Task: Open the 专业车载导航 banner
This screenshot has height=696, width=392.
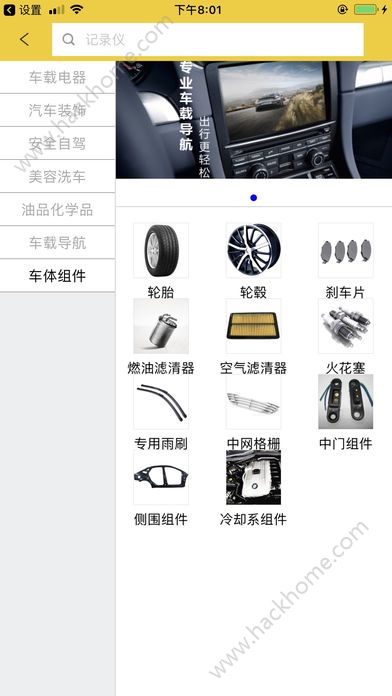Action: point(254,120)
